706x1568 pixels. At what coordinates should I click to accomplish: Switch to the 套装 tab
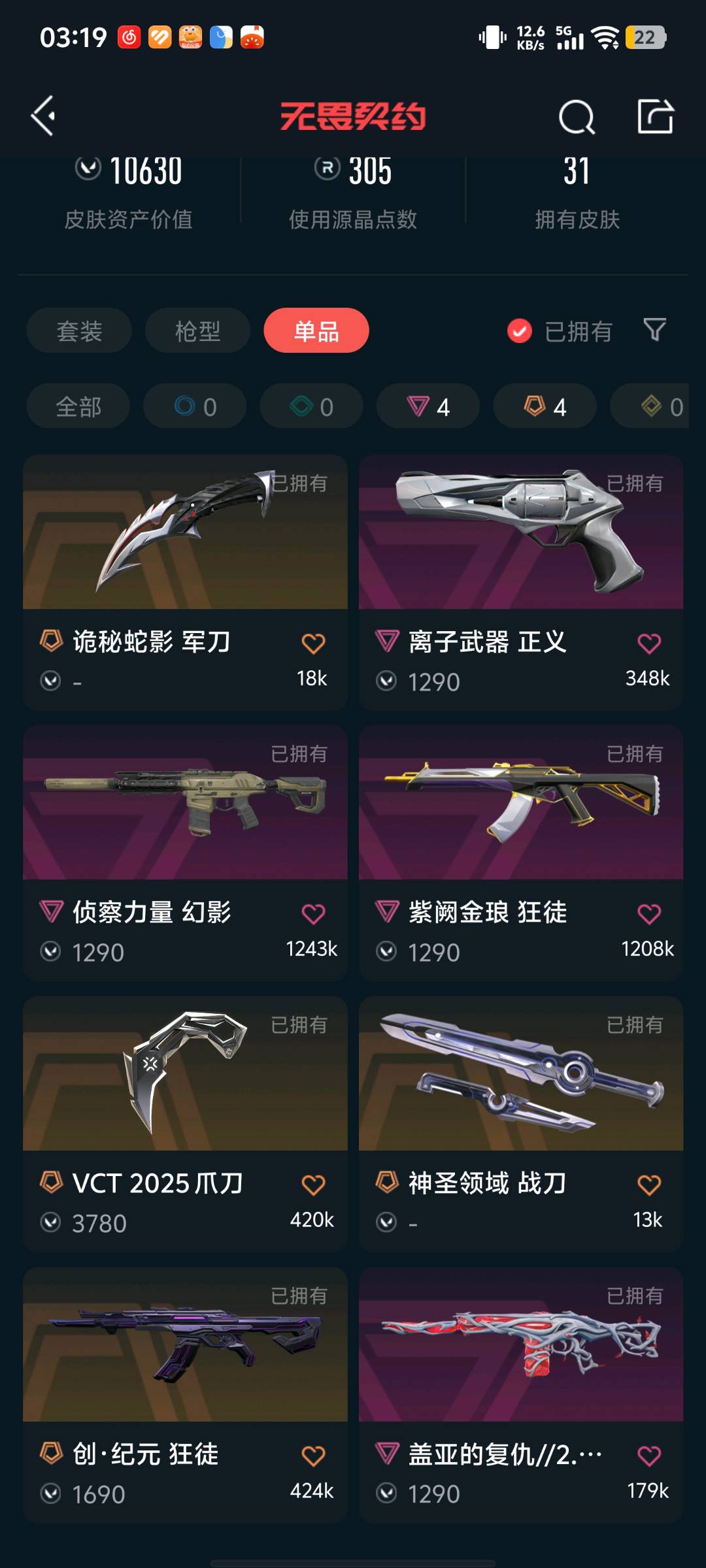coord(79,331)
